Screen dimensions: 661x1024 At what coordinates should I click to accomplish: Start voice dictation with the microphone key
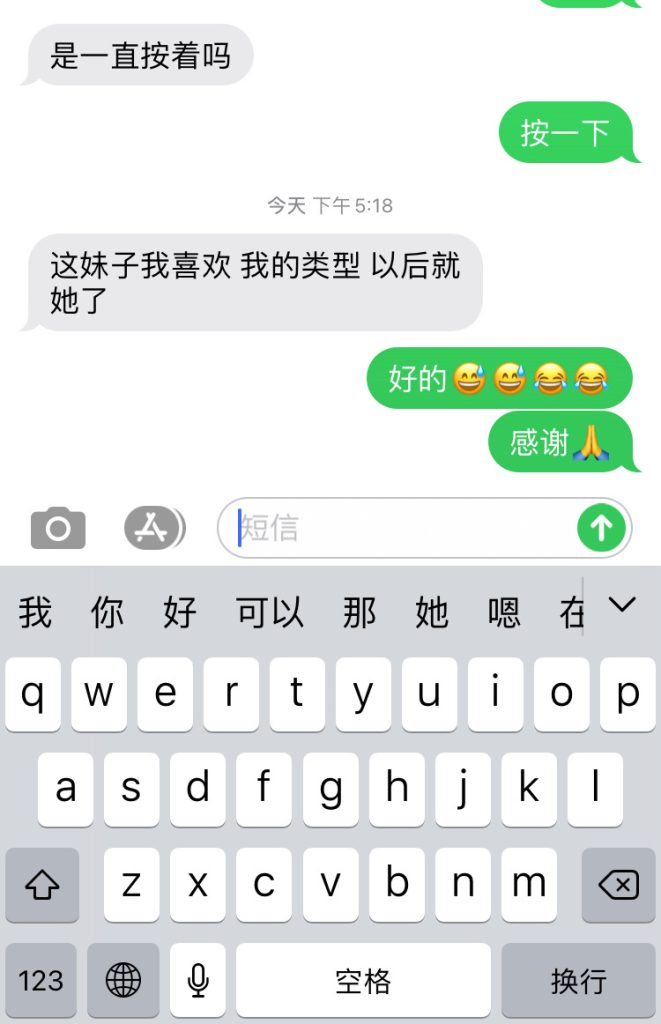[198, 980]
